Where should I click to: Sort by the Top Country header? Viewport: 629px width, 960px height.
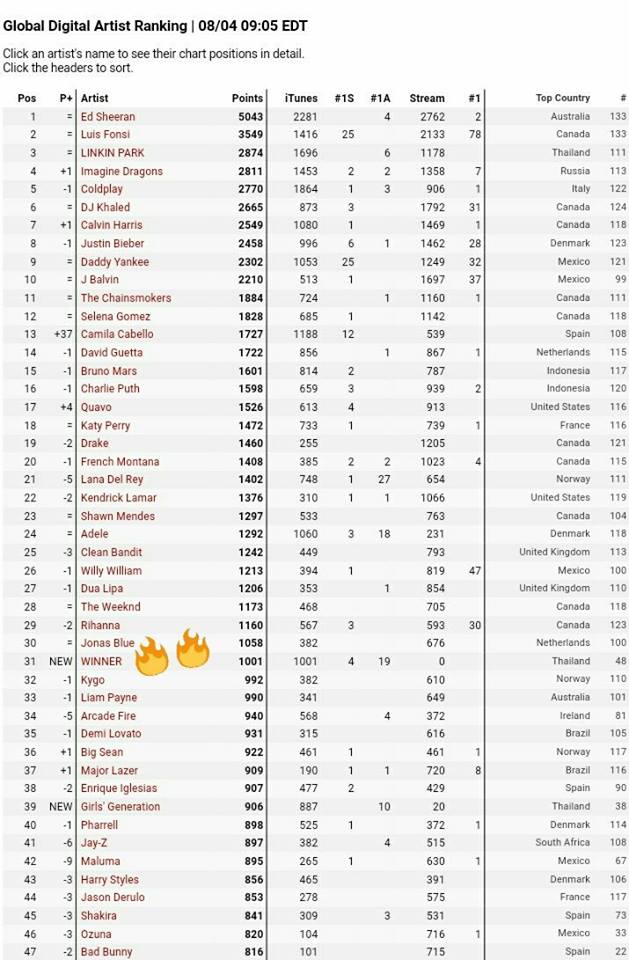tap(563, 98)
